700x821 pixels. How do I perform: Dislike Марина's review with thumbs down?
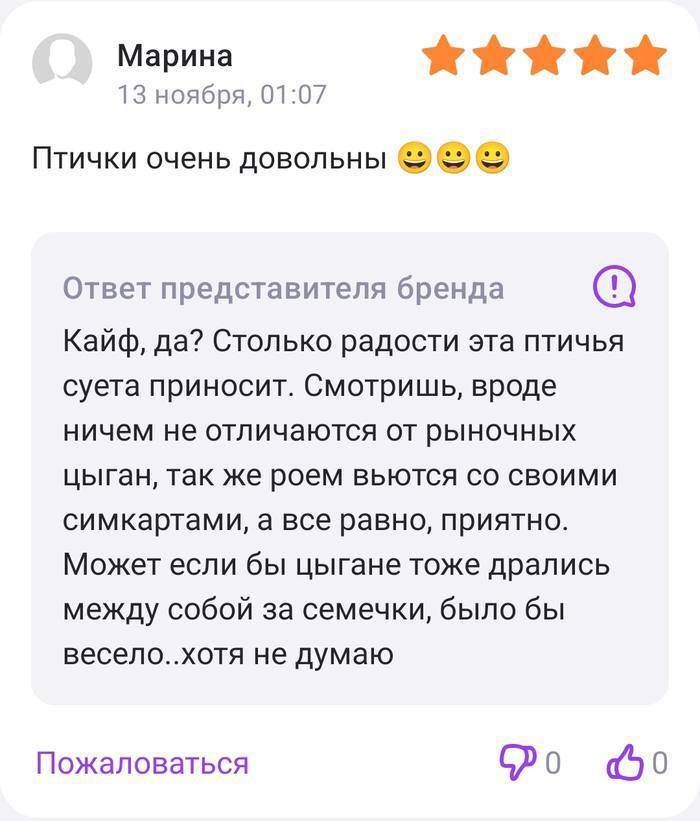coord(516,763)
